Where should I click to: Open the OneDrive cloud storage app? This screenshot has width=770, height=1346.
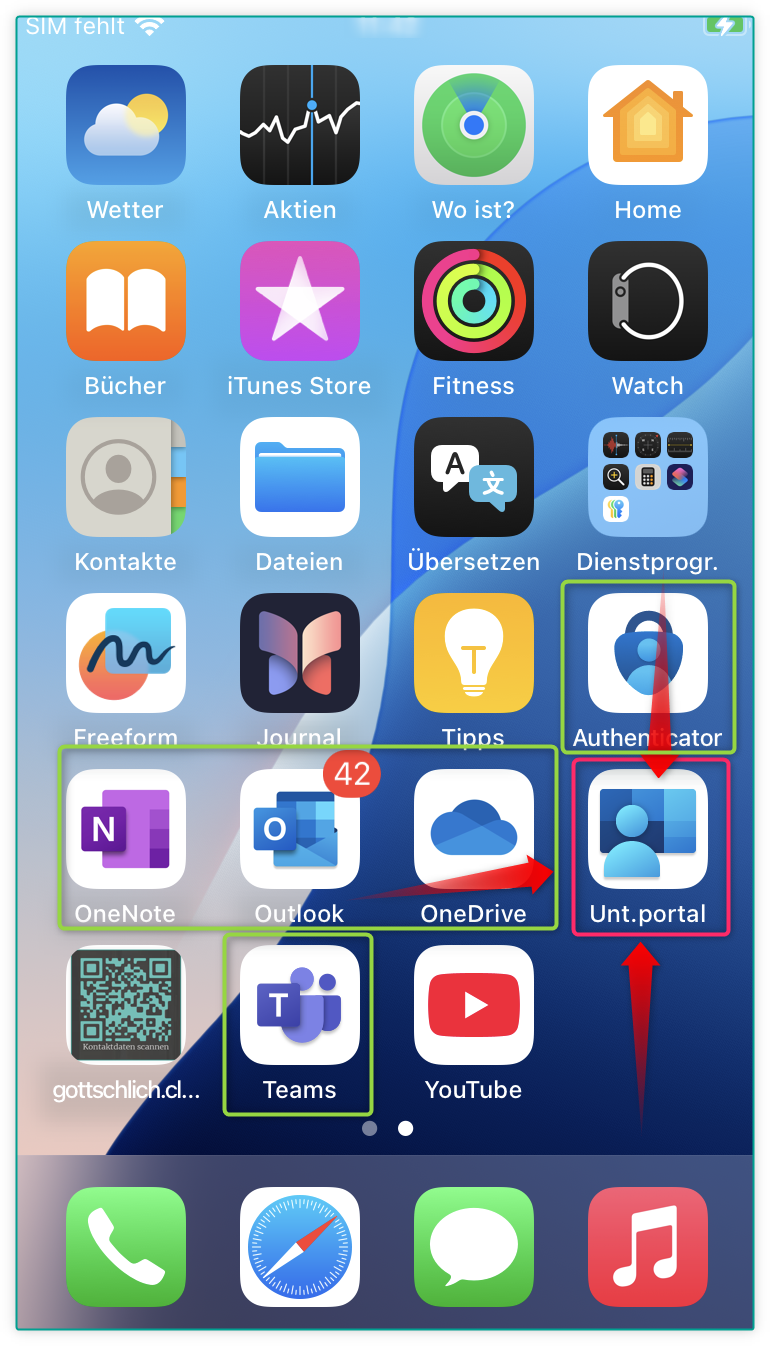click(473, 829)
